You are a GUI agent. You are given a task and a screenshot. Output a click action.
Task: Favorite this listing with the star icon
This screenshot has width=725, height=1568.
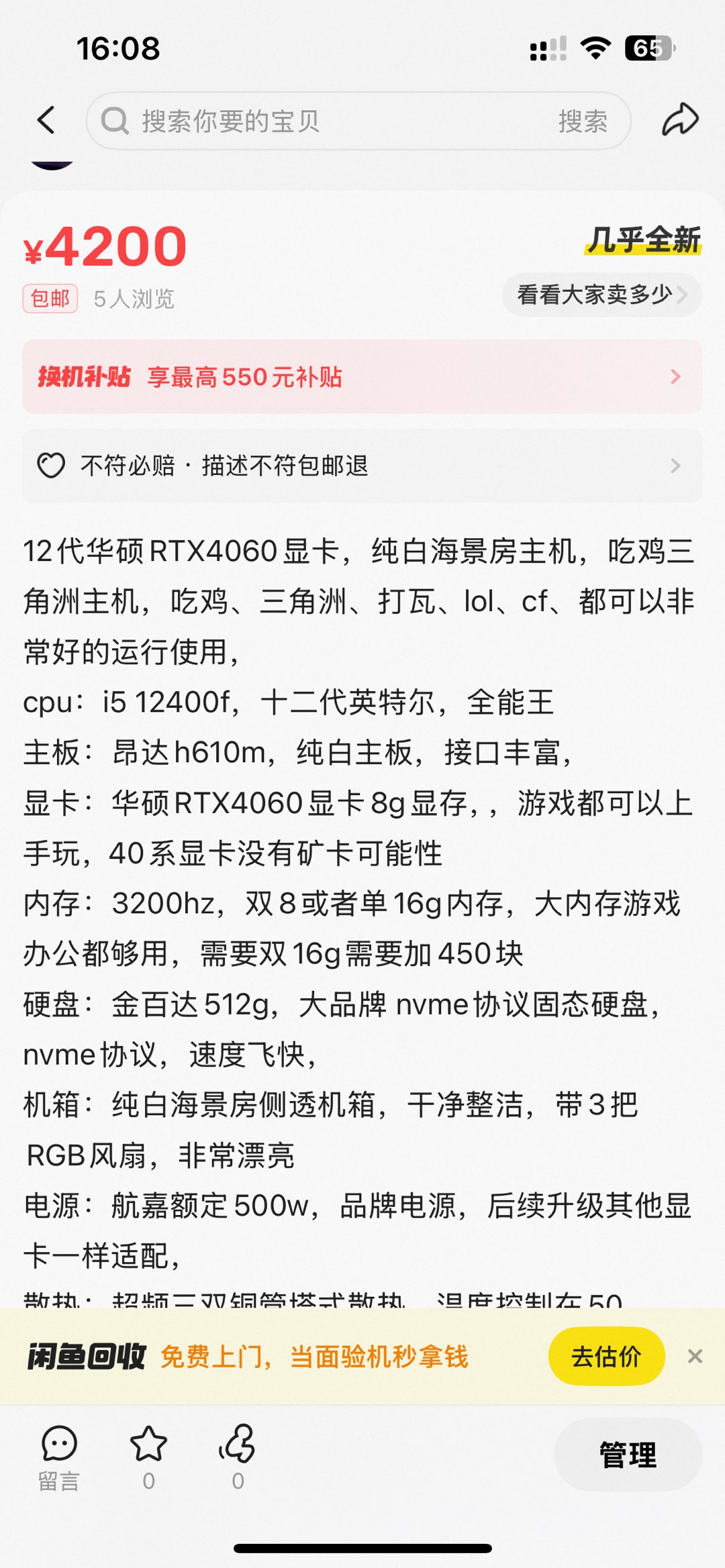coord(148,1457)
